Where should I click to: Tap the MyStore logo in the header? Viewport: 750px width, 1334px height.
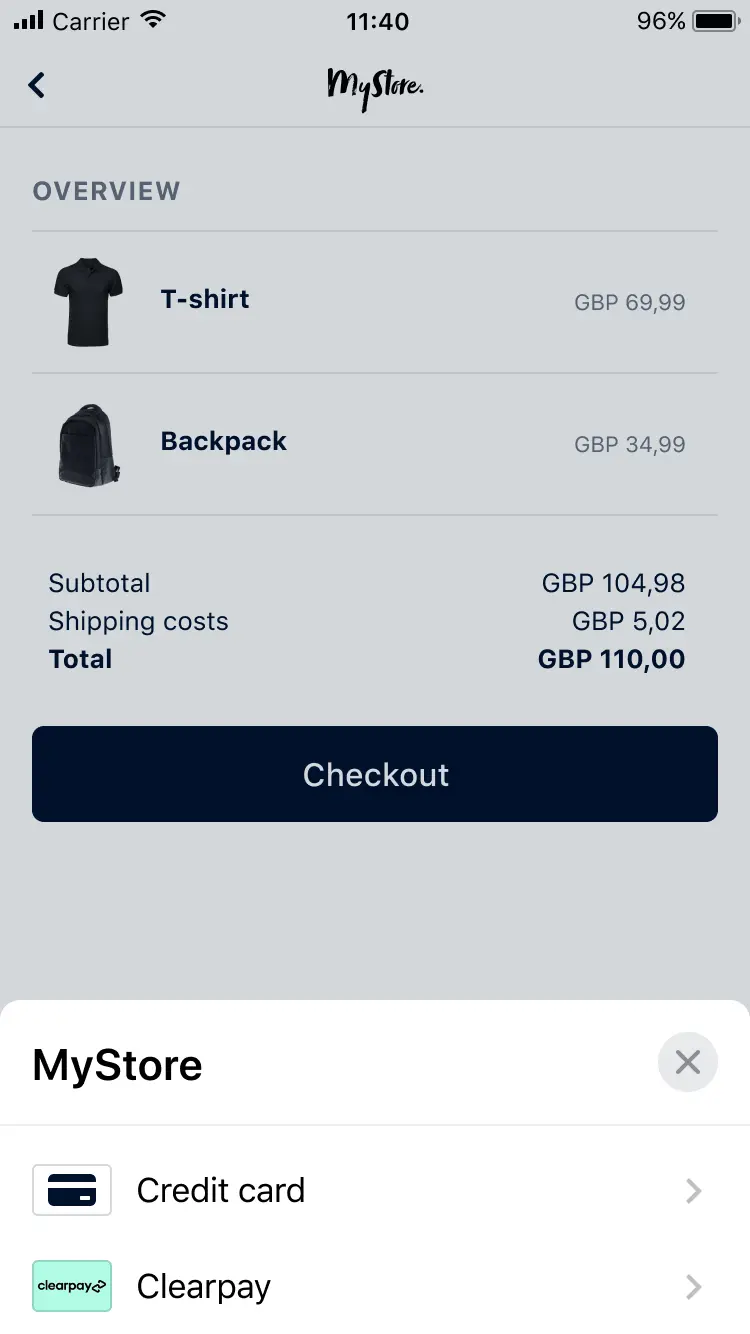[x=375, y=85]
